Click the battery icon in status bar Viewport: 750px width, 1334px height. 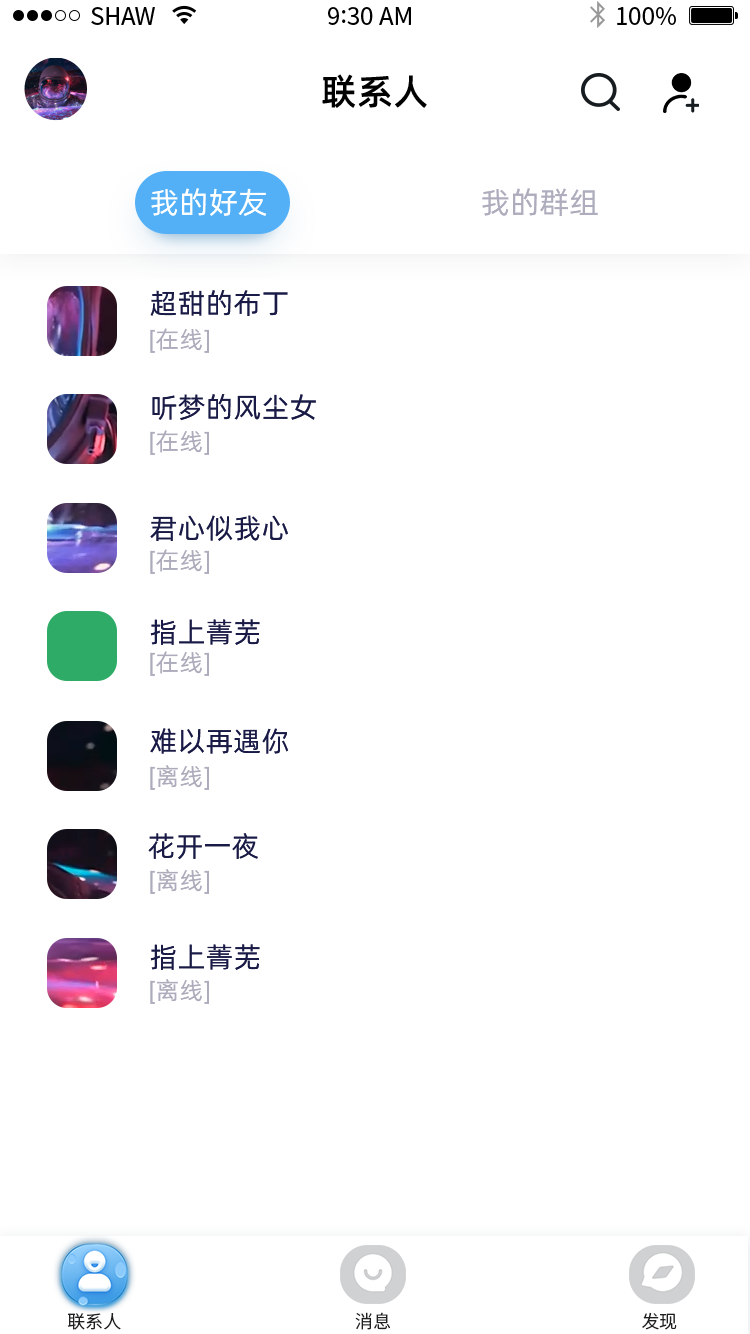click(x=713, y=15)
